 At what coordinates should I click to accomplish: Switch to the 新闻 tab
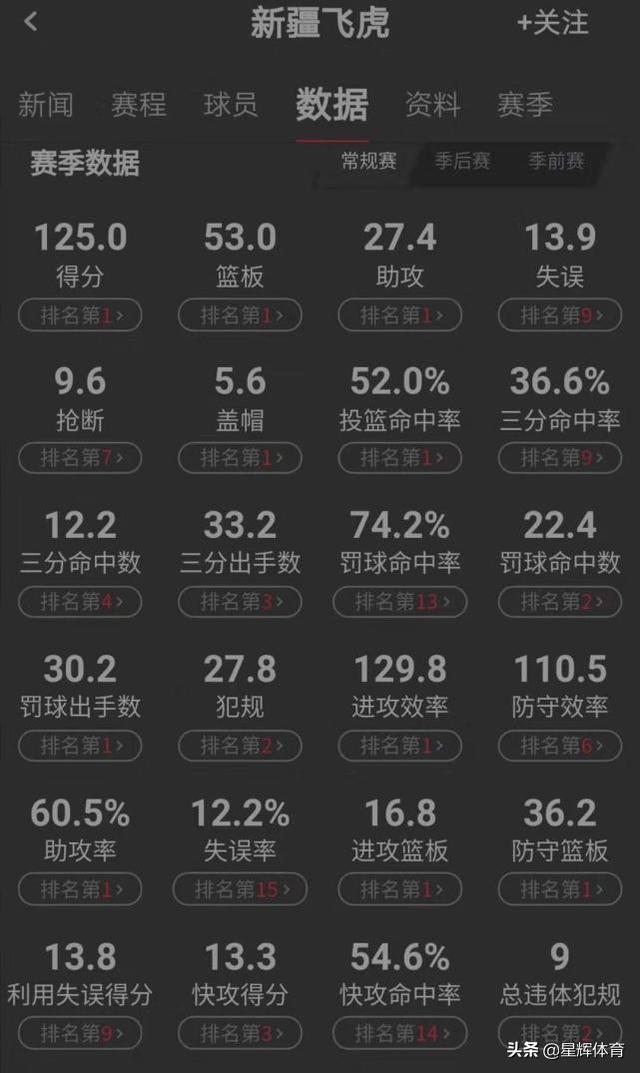click(45, 105)
